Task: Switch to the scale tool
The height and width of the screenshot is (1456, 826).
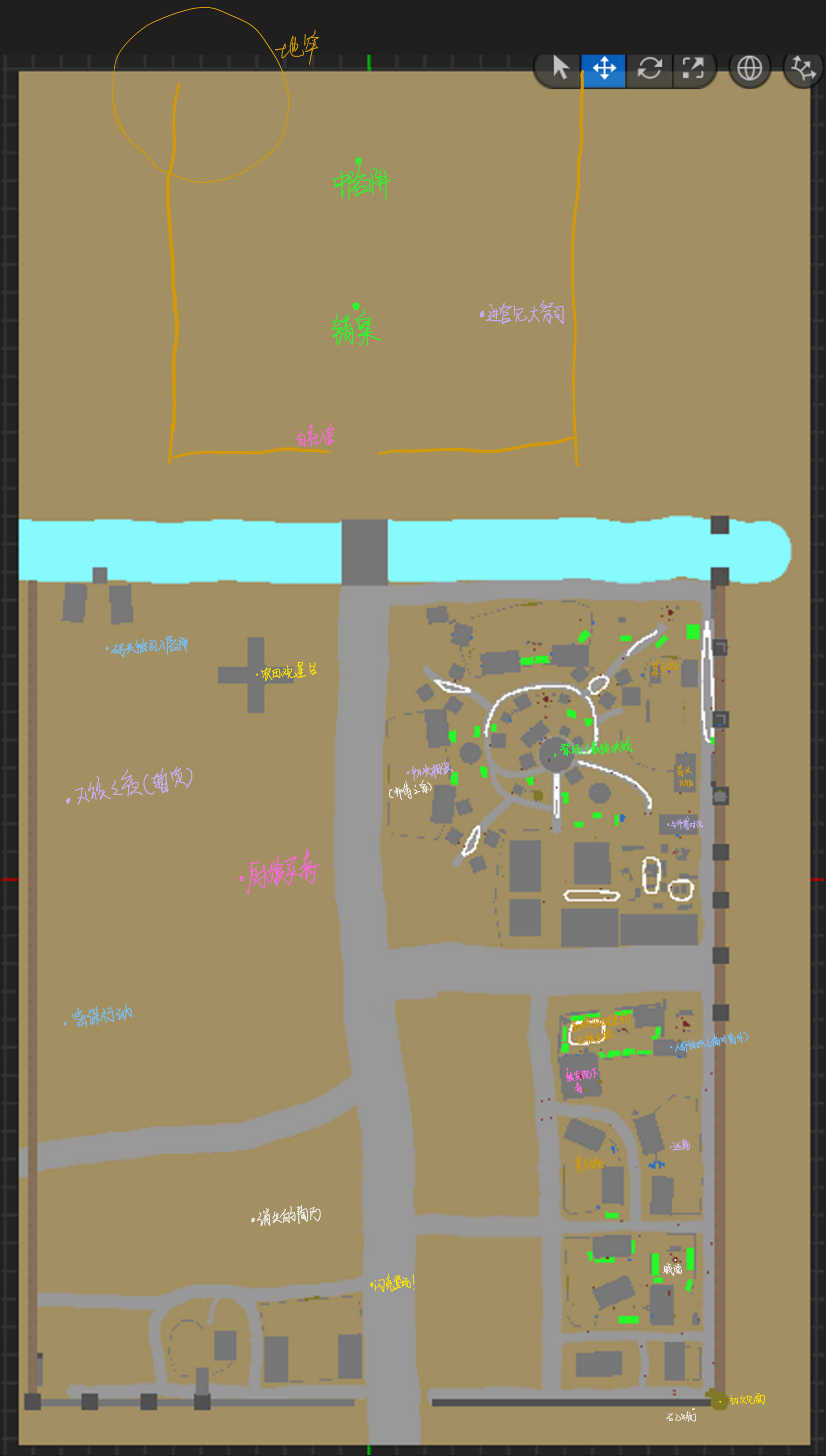Action: (693, 68)
